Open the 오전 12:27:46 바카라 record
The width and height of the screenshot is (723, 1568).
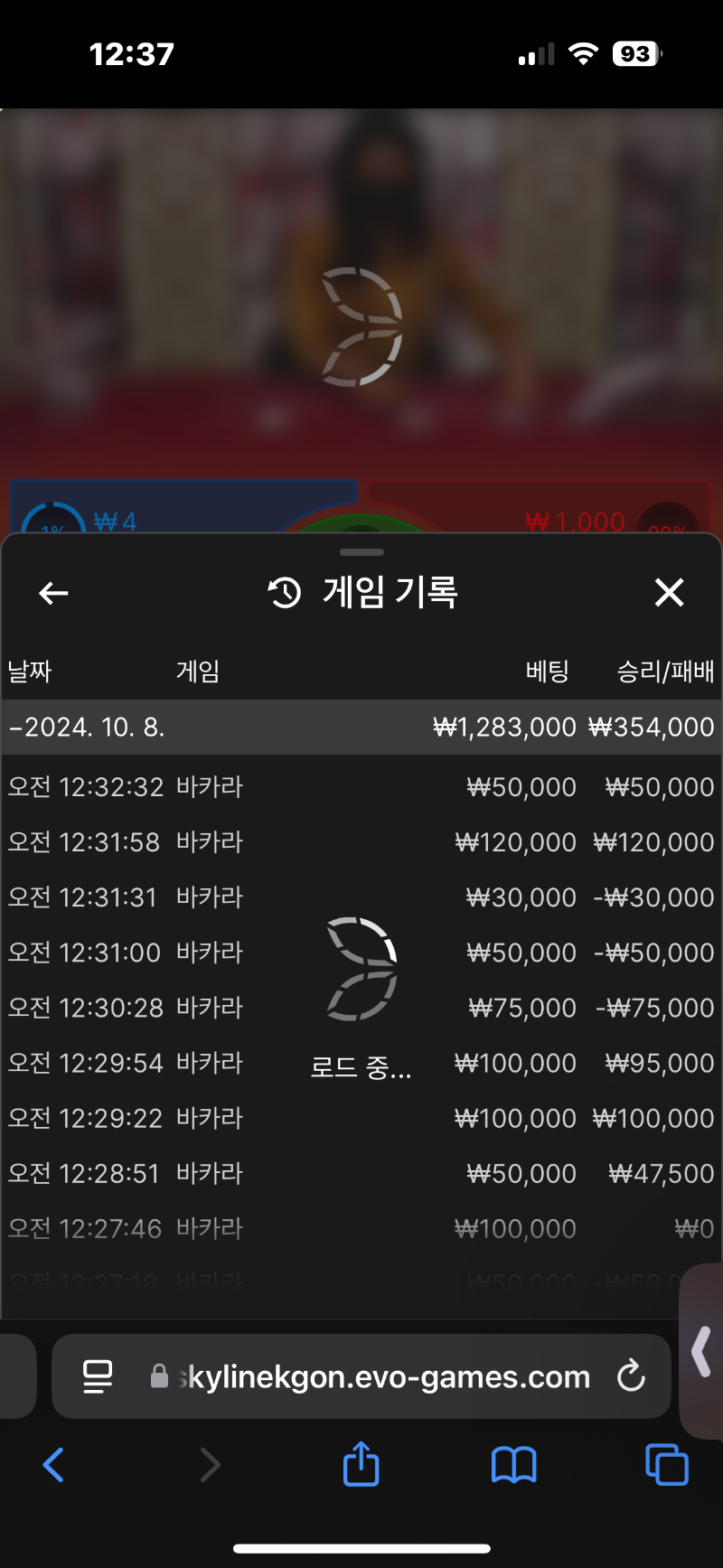360,1228
